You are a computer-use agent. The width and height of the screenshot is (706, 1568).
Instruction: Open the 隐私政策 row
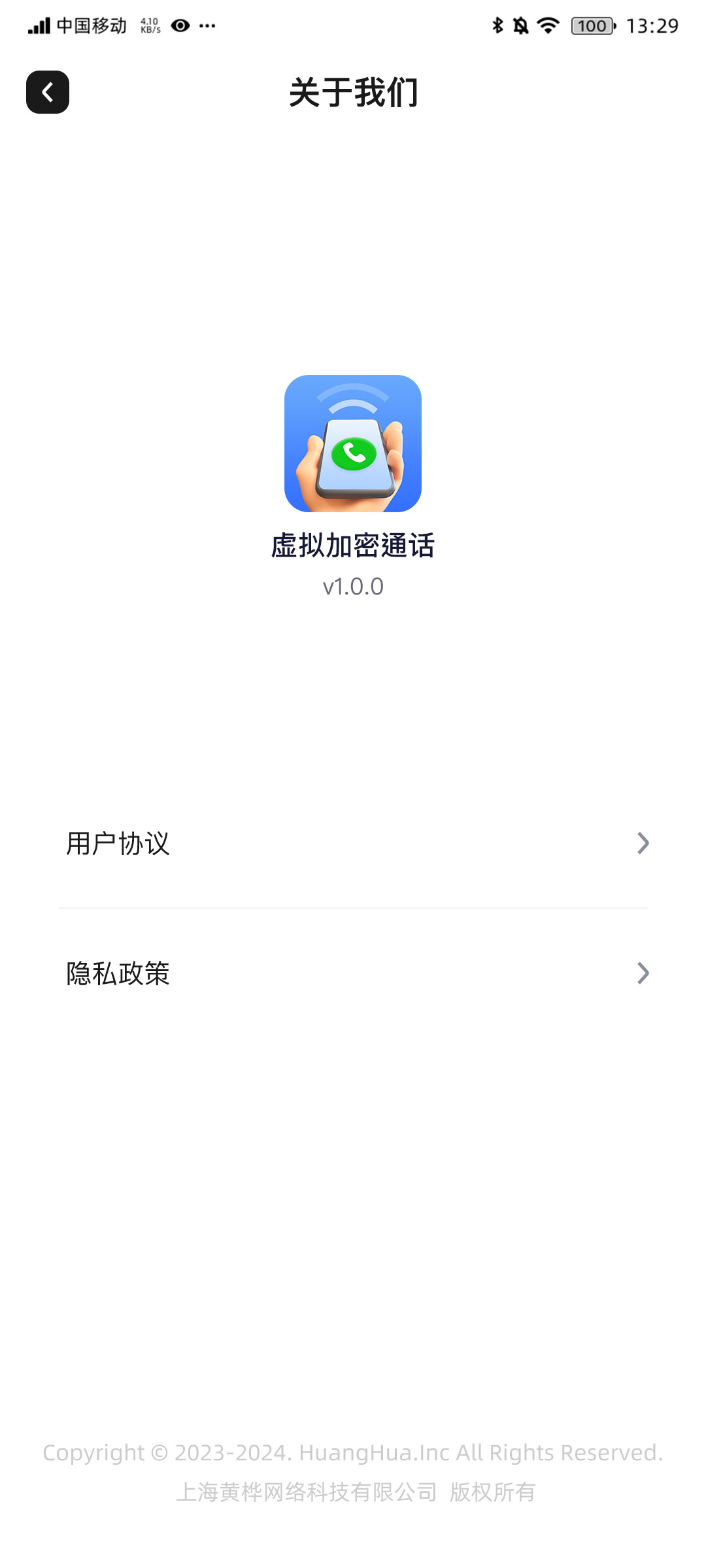click(353, 973)
